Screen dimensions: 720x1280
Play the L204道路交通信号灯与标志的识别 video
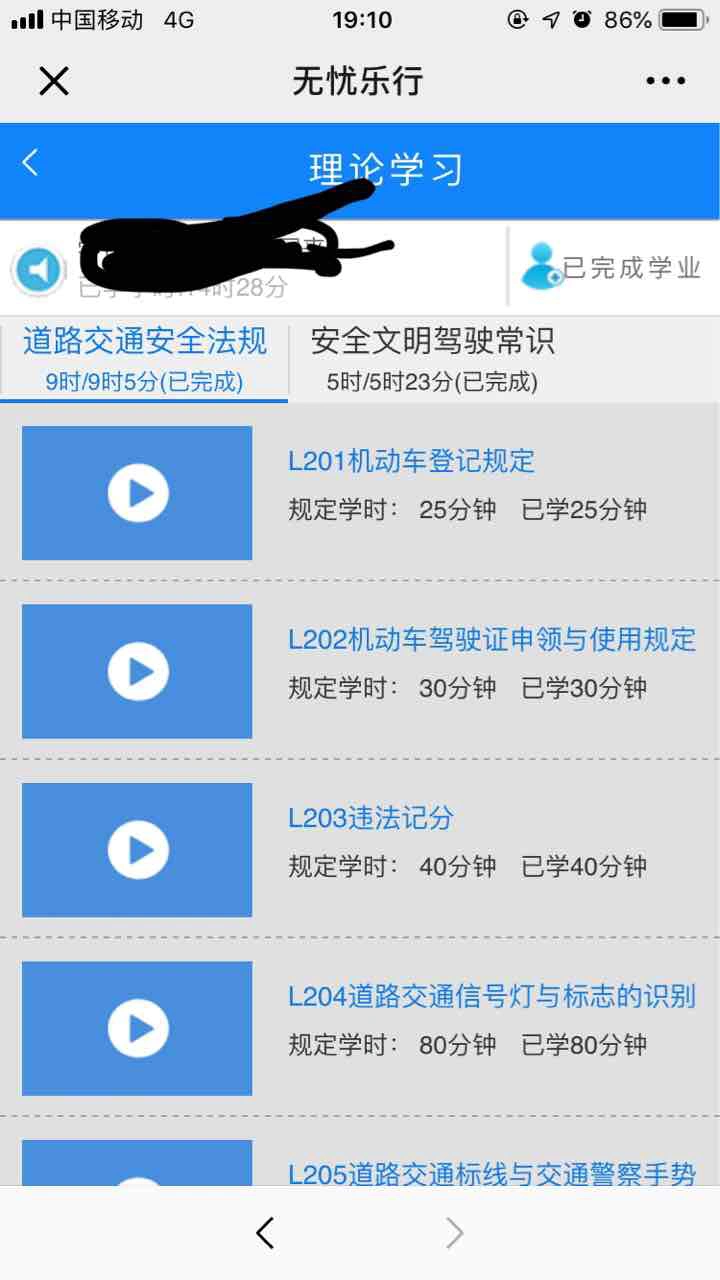point(137,1028)
